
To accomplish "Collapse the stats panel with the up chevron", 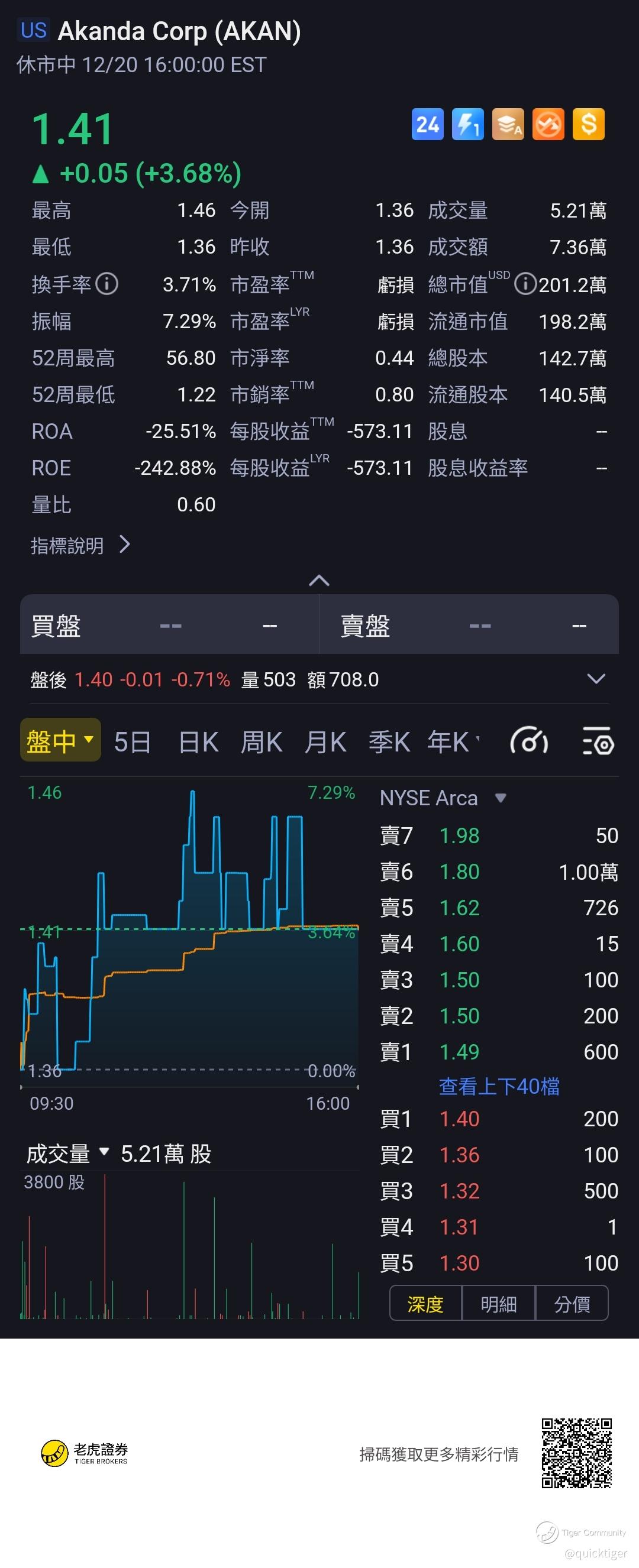I will tap(319, 580).
